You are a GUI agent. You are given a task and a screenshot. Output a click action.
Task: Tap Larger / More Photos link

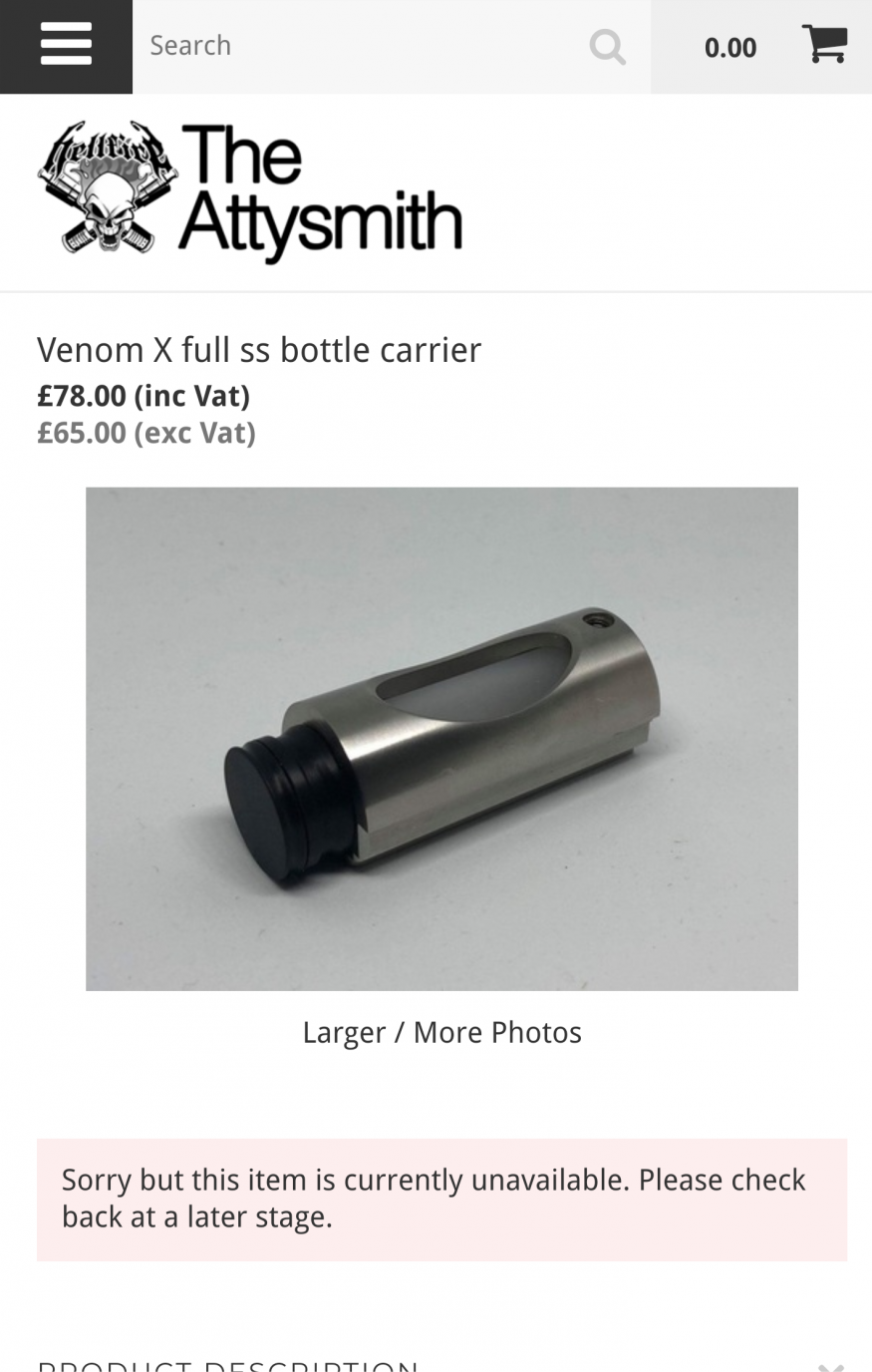tap(441, 1032)
